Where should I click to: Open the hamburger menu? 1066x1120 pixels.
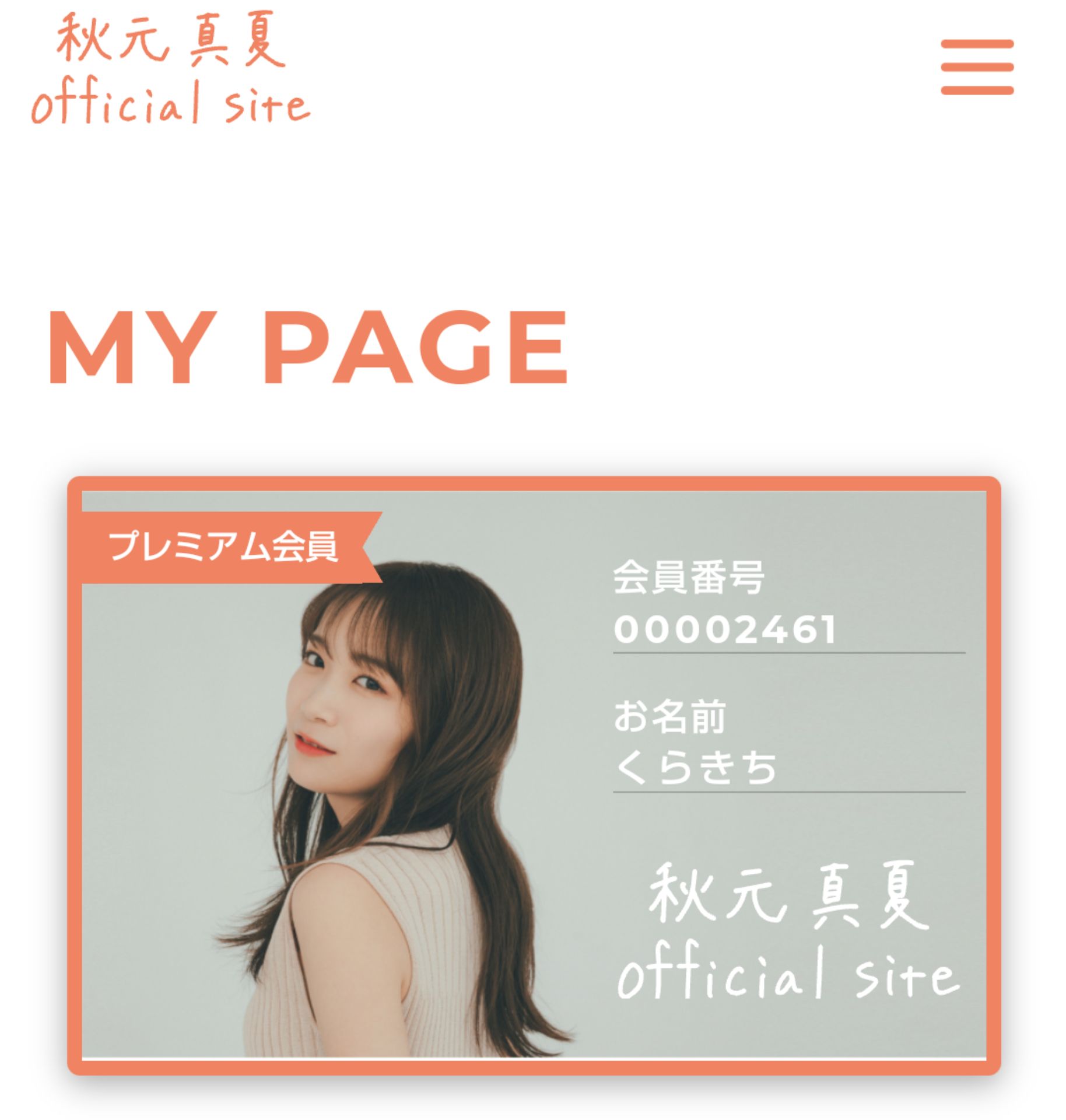977,67
